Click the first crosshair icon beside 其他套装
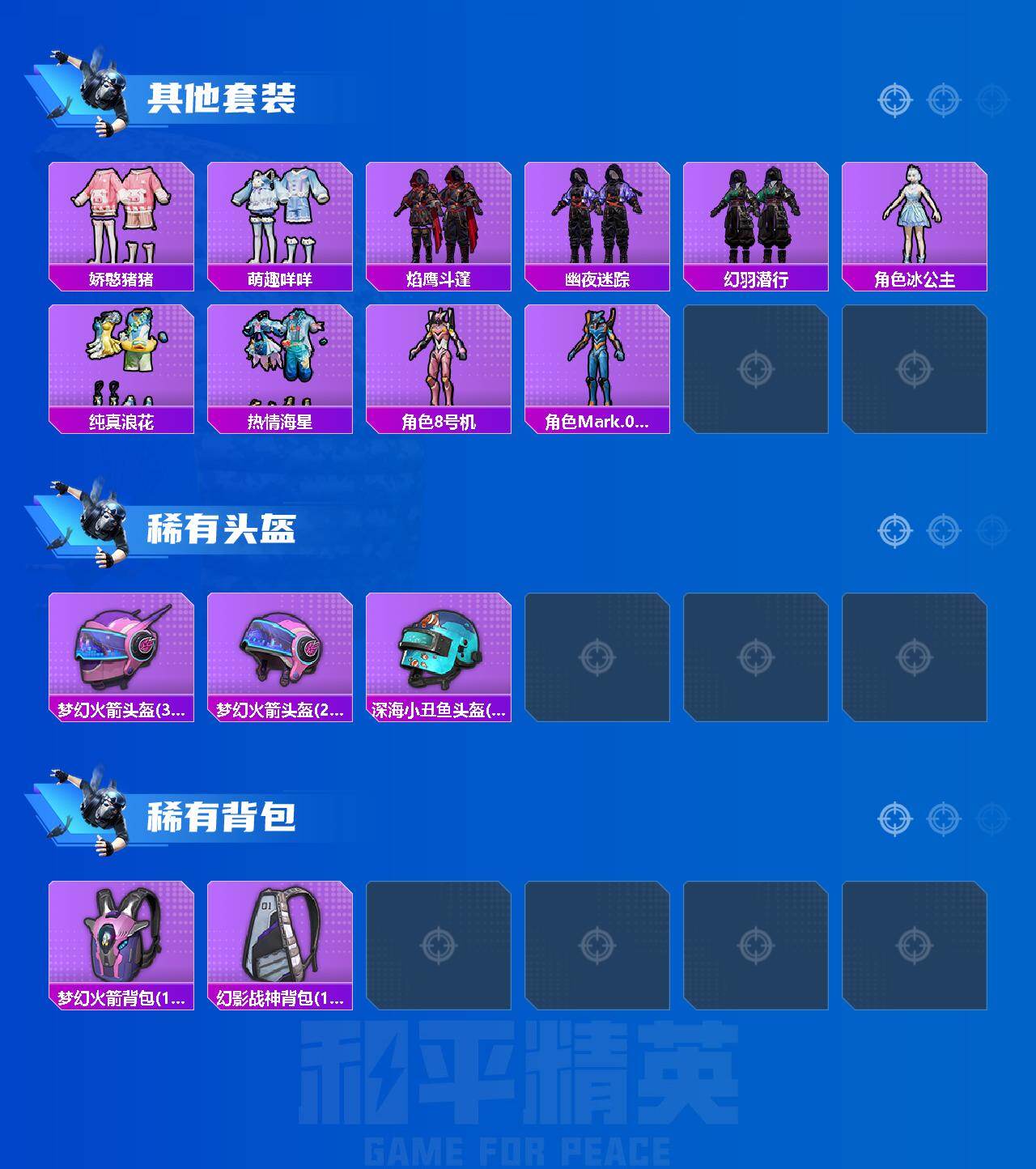1036x1169 pixels. (894, 100)
